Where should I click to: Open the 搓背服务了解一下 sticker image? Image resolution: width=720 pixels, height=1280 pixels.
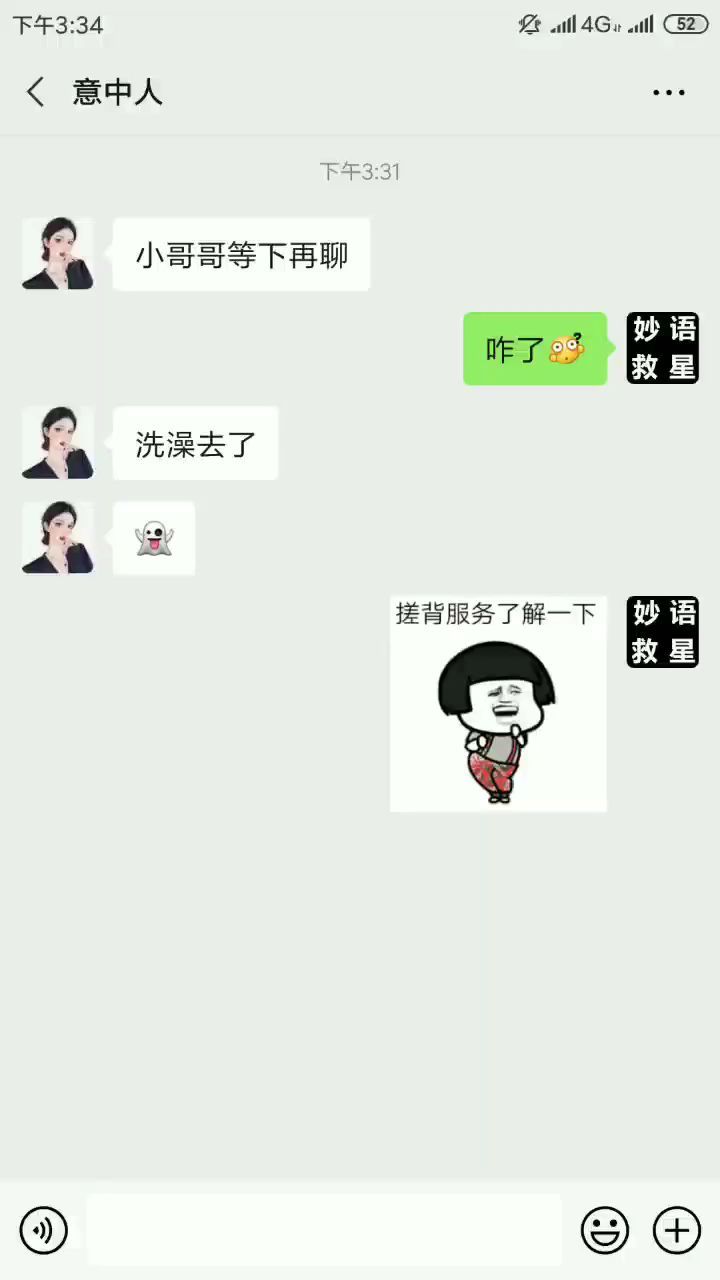pos(498,703)
